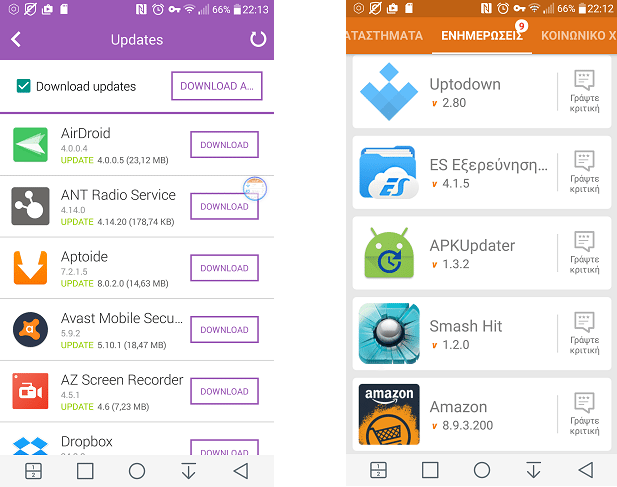This screenshot has height=487, width=617.
Task: Download the Aptoide update
Action: [224, 268]
